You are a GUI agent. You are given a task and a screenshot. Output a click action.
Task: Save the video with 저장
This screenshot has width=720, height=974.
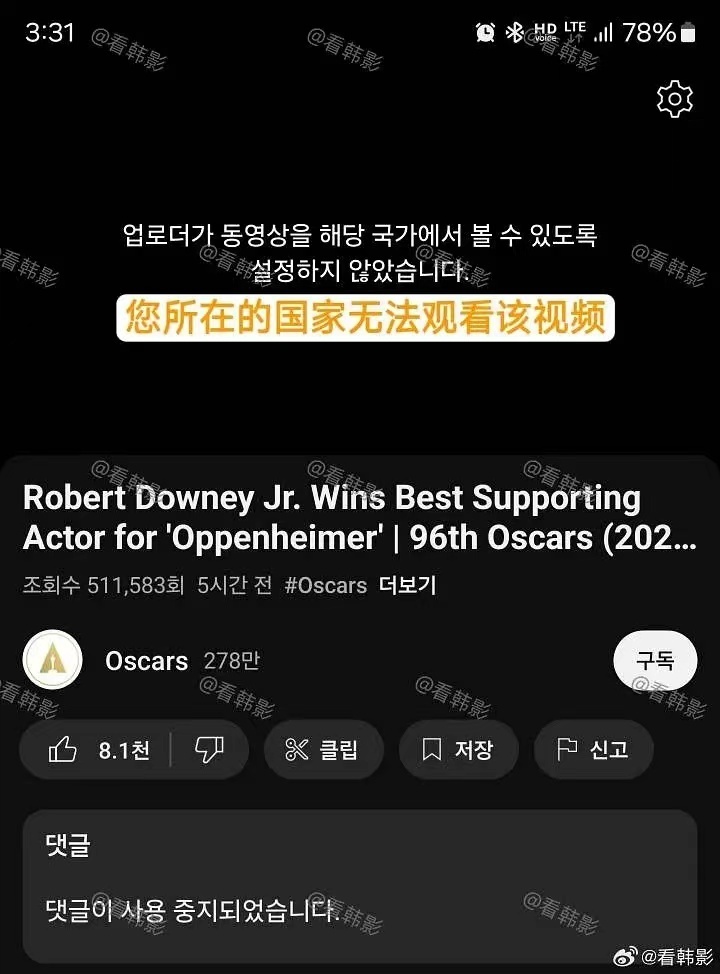458,750
